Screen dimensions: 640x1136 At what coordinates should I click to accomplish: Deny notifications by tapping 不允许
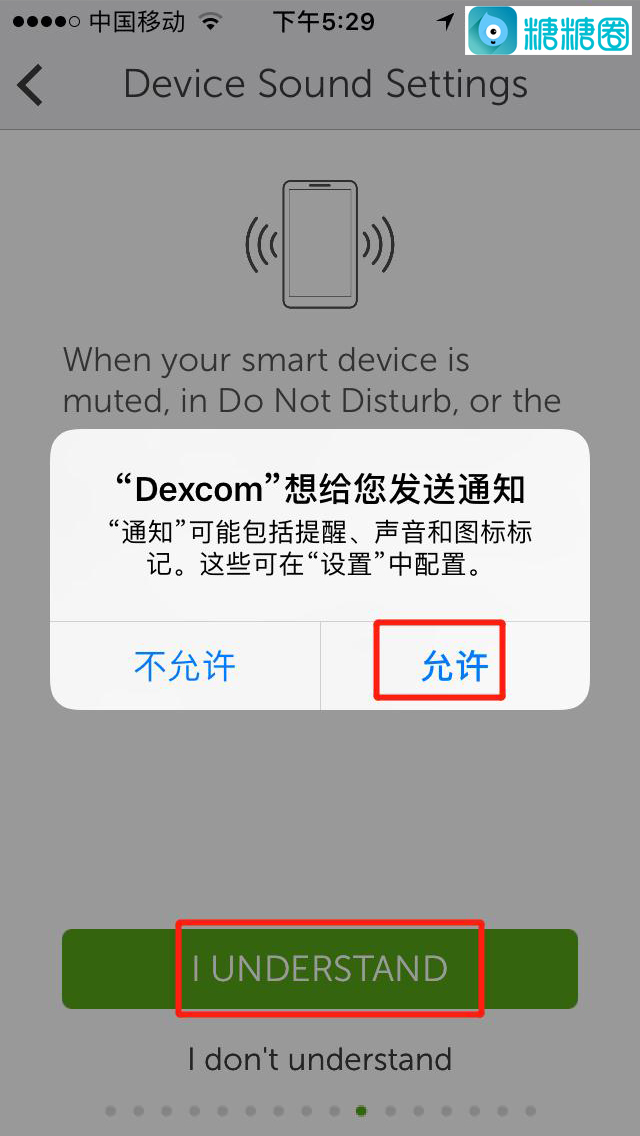pyautogui.click(x=185, y=666)
